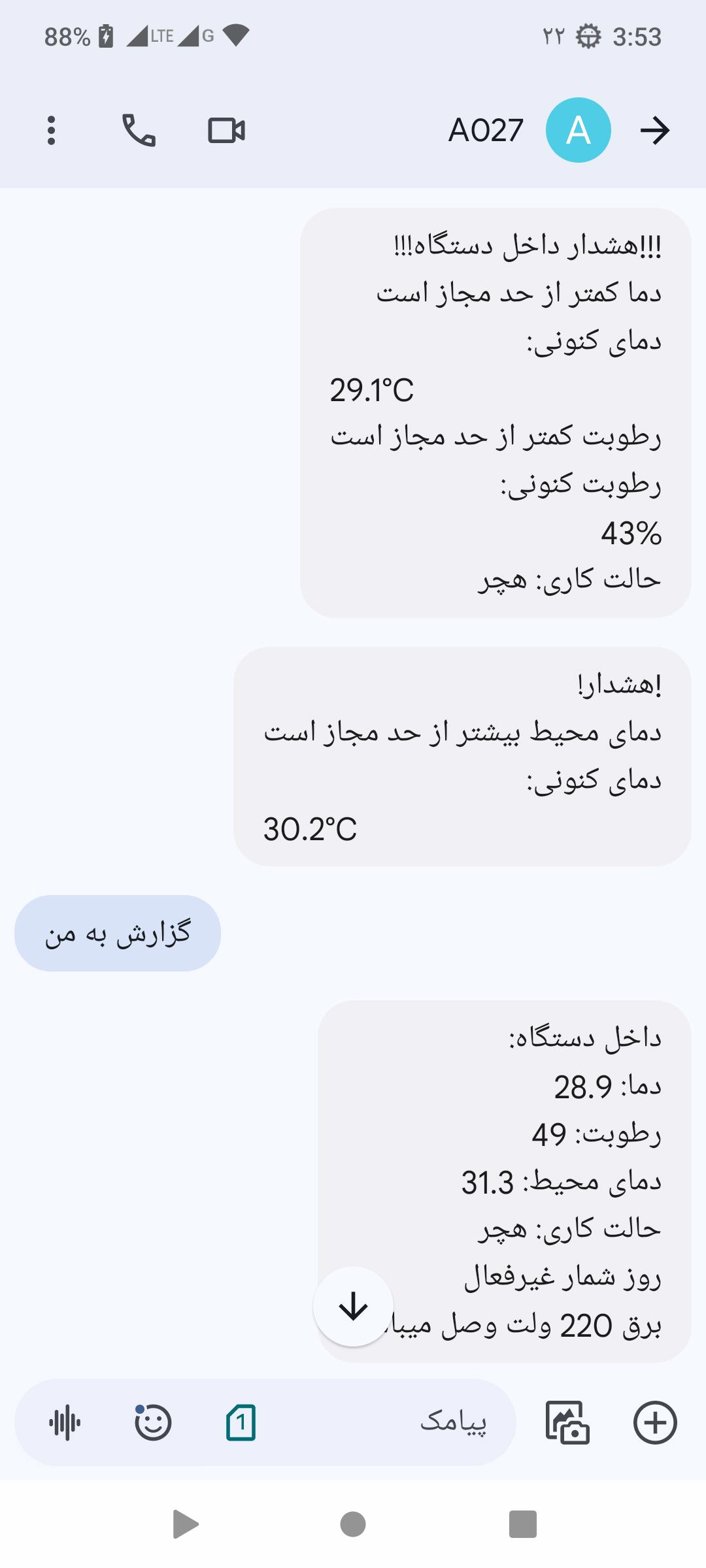Open recent apps from navigation bar
Image resolution: width=706 pixels, height=1568 pixels.
pyautogui.click(x=522, y=1525)
